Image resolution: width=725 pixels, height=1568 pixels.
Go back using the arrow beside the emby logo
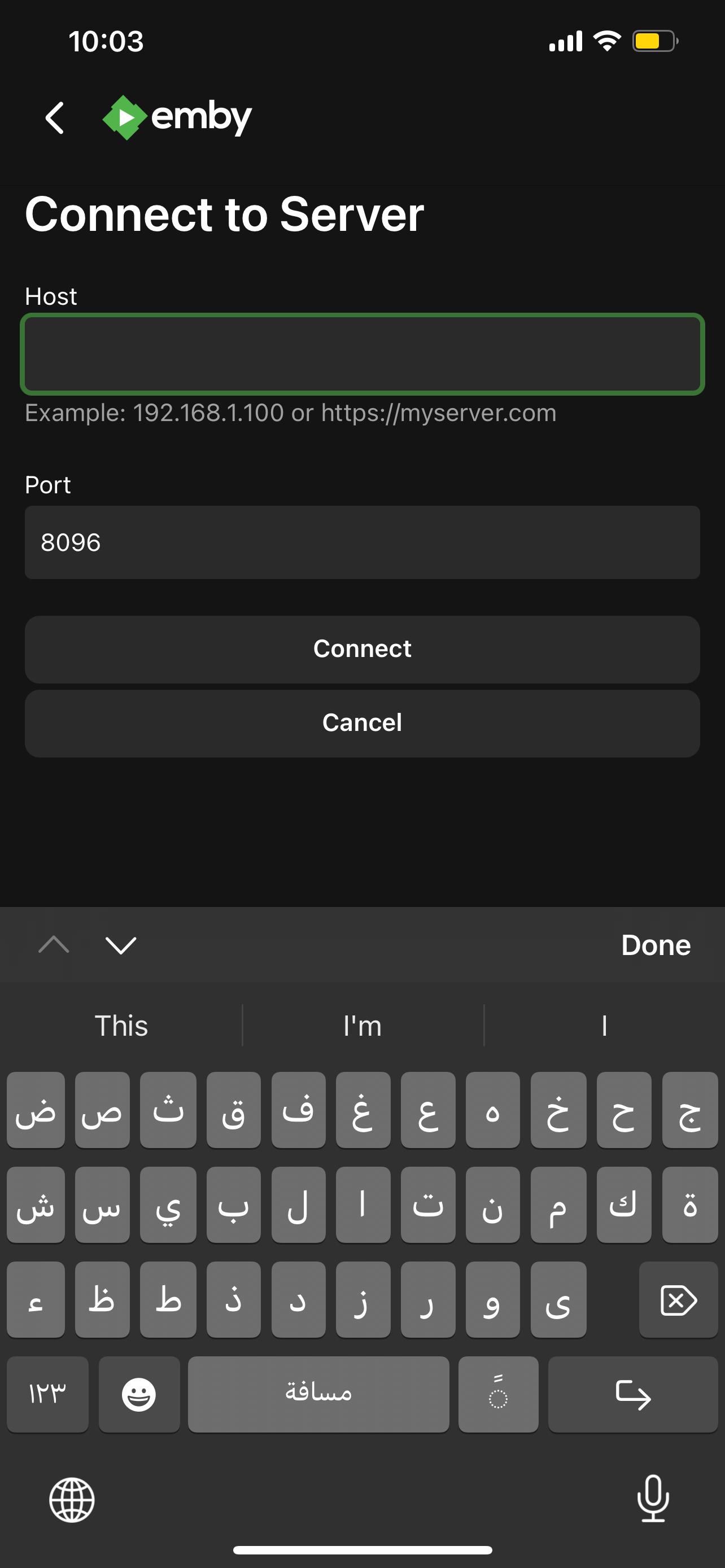coord(55,117)
